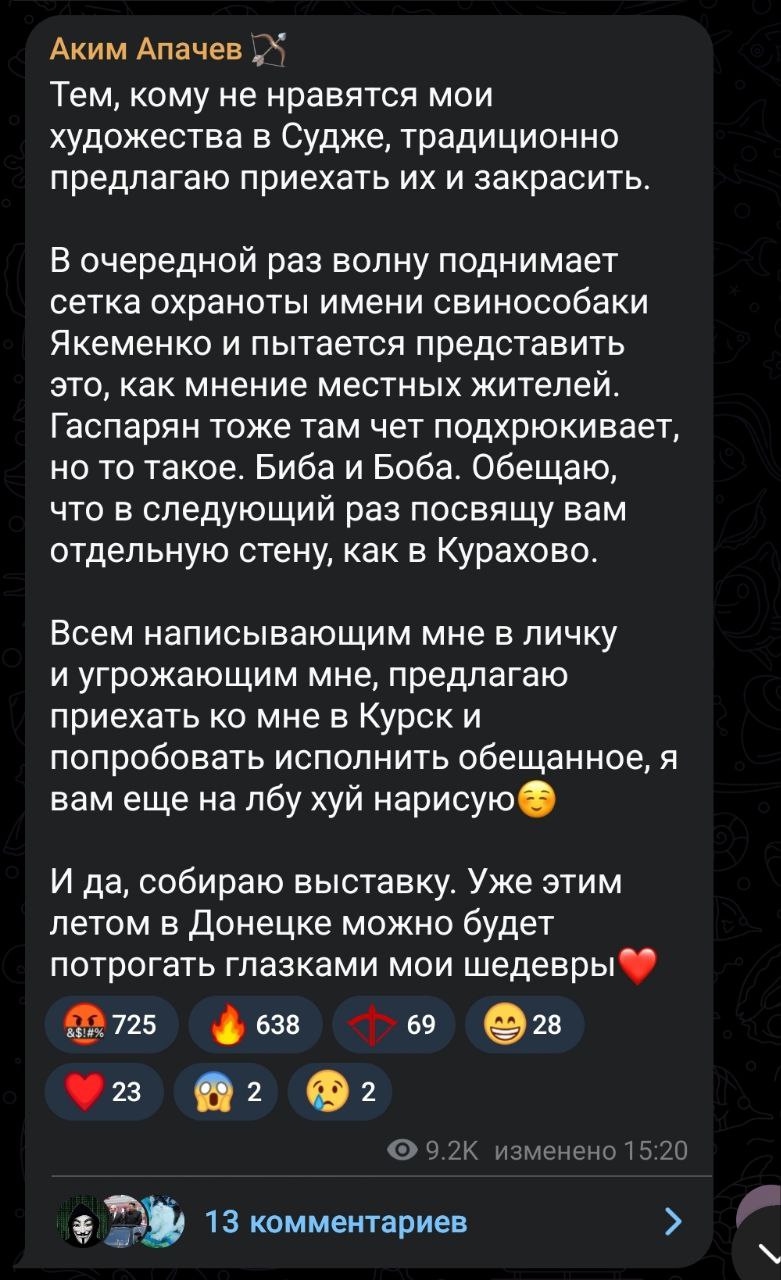Add the angry face reaction with 725
The width and height of the screenshot is (781, 1280).
tap(111, 1024)
